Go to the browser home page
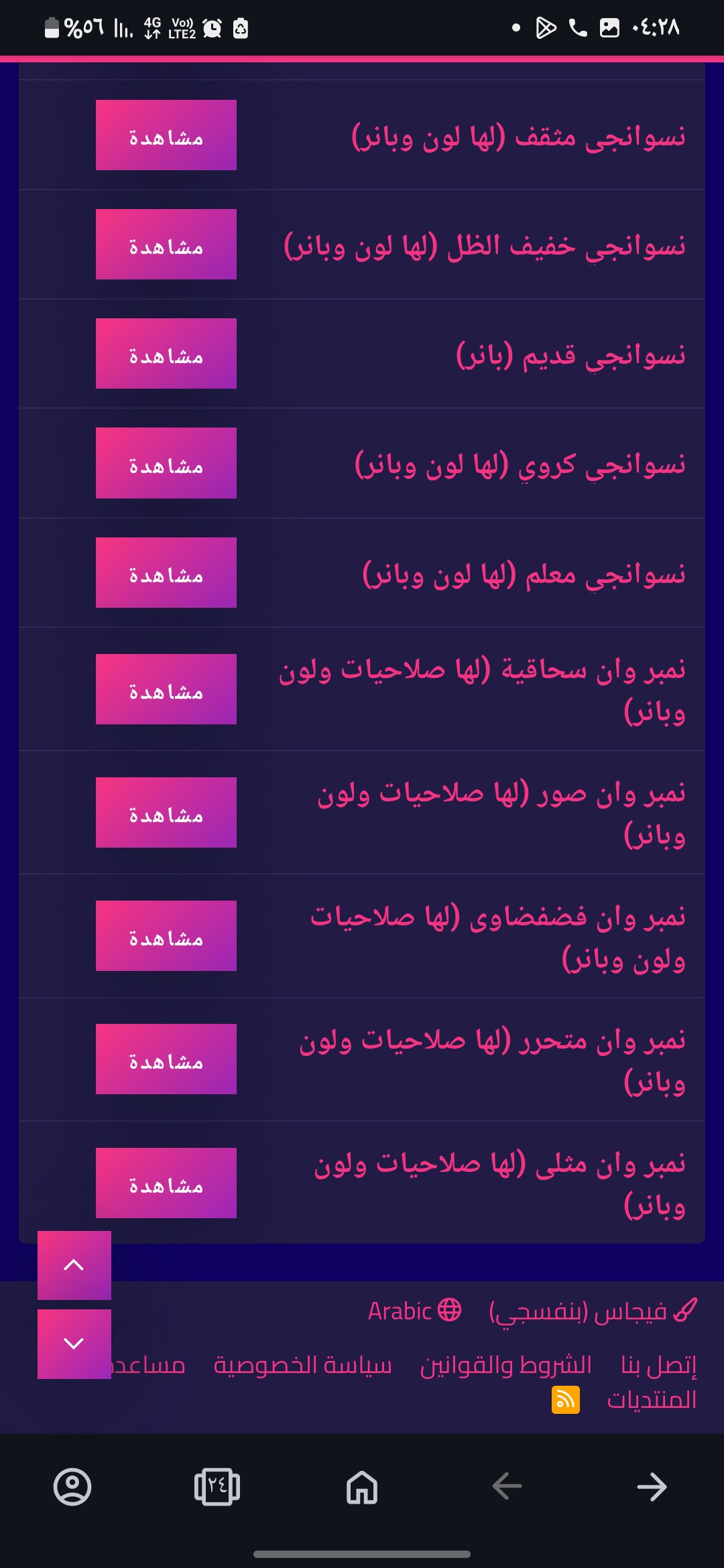The height and width of the screenshot is (1568, 724). [362, 1487]
